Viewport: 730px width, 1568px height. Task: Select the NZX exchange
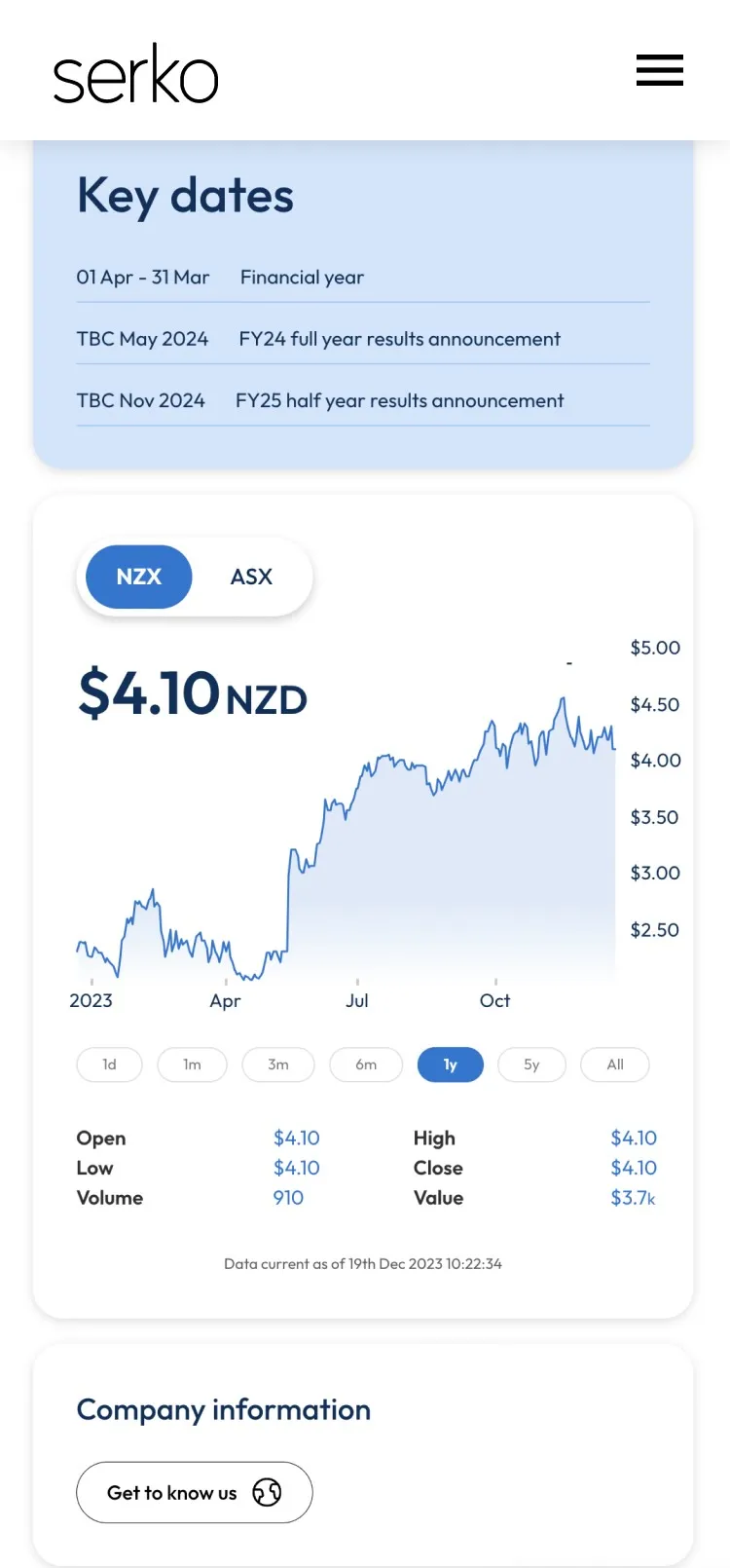(x=139, y=577)
